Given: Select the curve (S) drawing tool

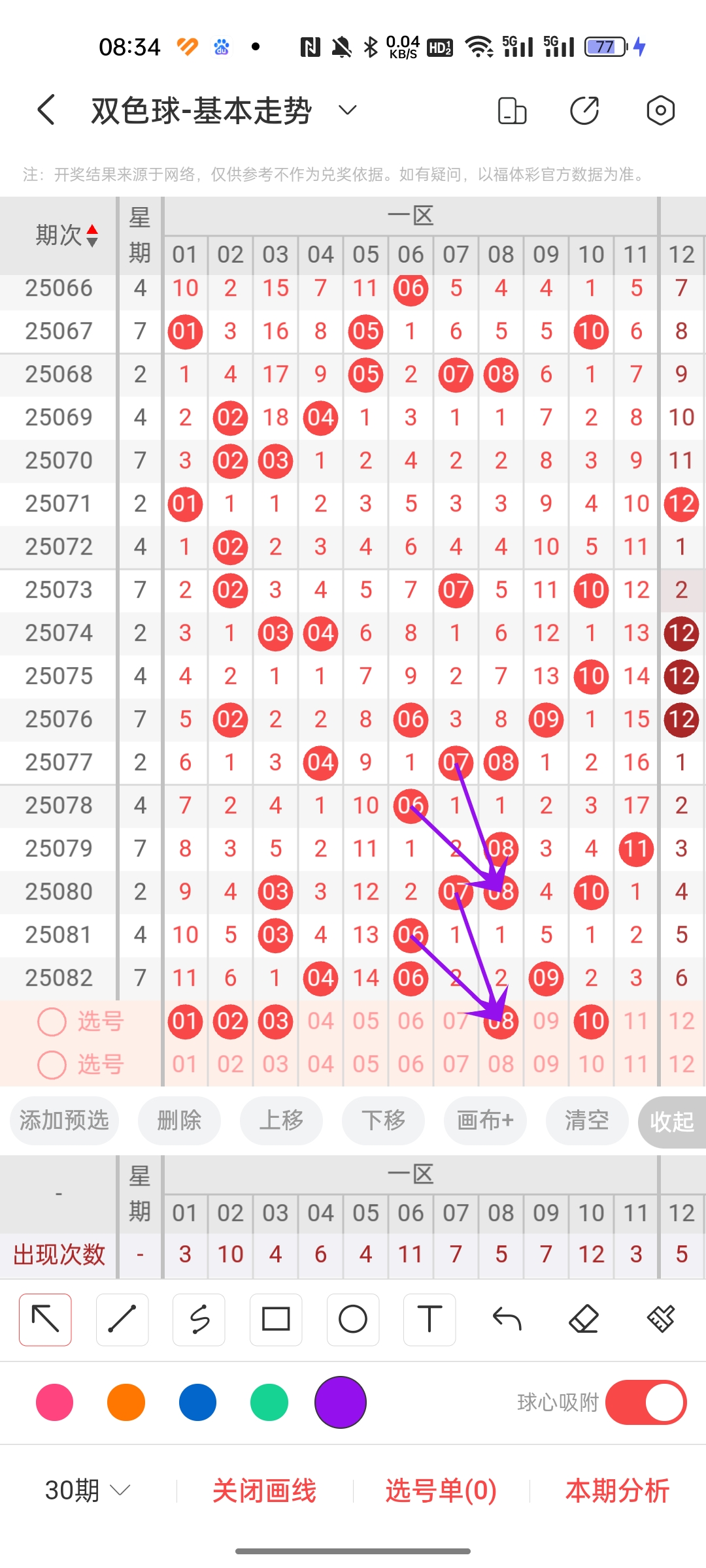Looking at the screenshot, I should (199, 1319).
